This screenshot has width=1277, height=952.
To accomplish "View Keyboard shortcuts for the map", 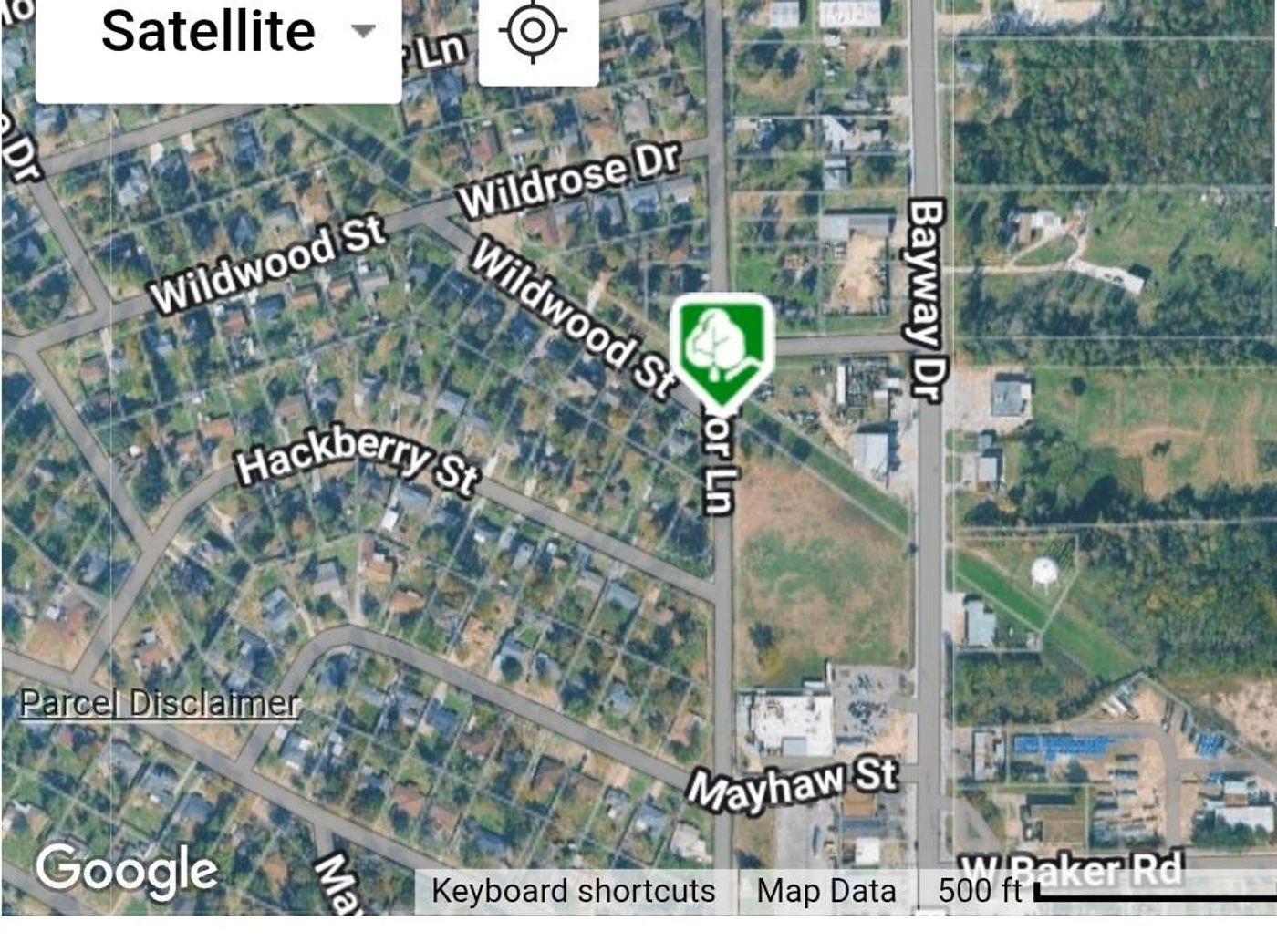I will [x=574, y=891].
